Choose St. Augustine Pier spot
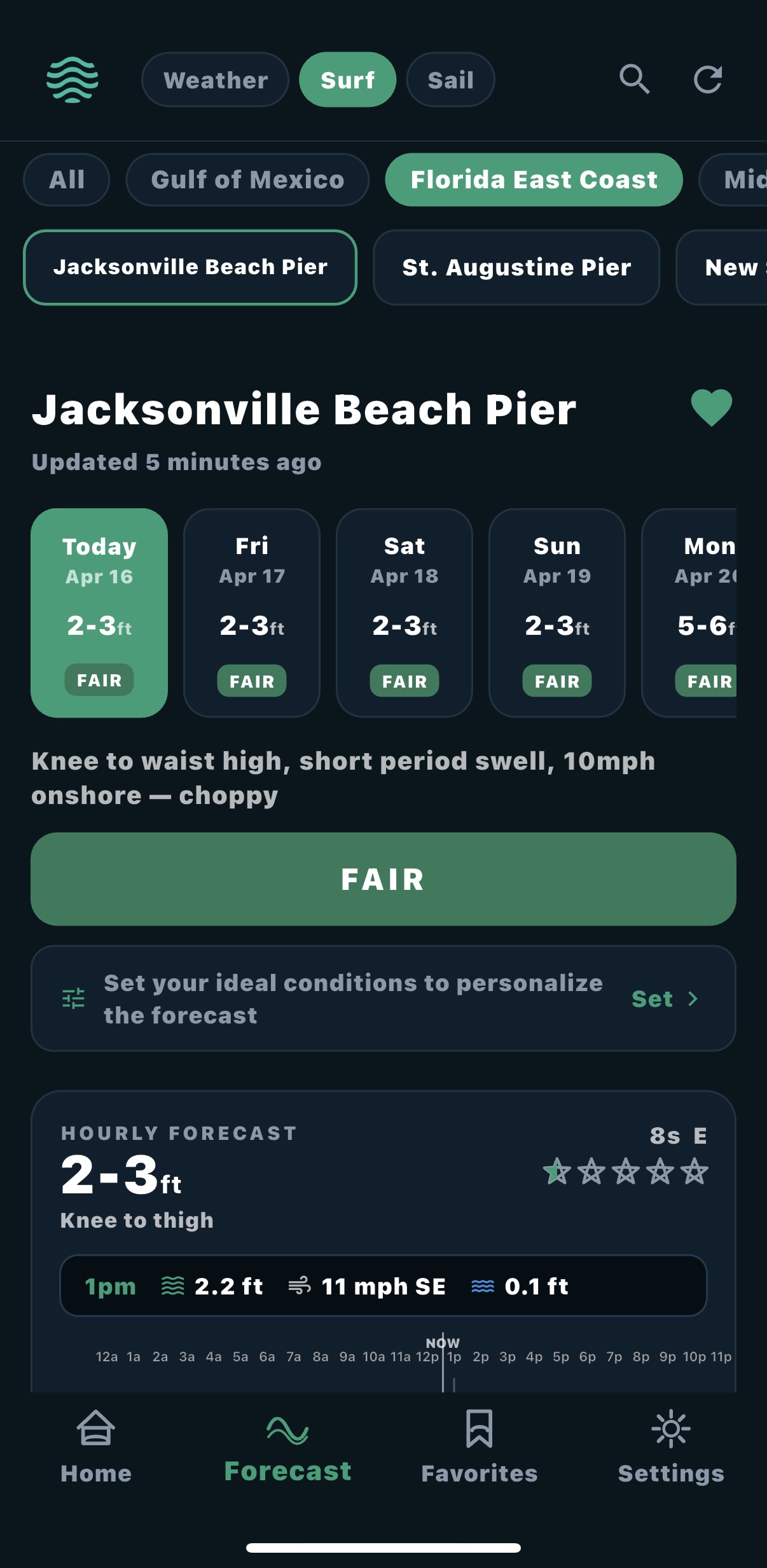Image resolution: width=767 pixels, height=1568 pixels. pos(516,268)
